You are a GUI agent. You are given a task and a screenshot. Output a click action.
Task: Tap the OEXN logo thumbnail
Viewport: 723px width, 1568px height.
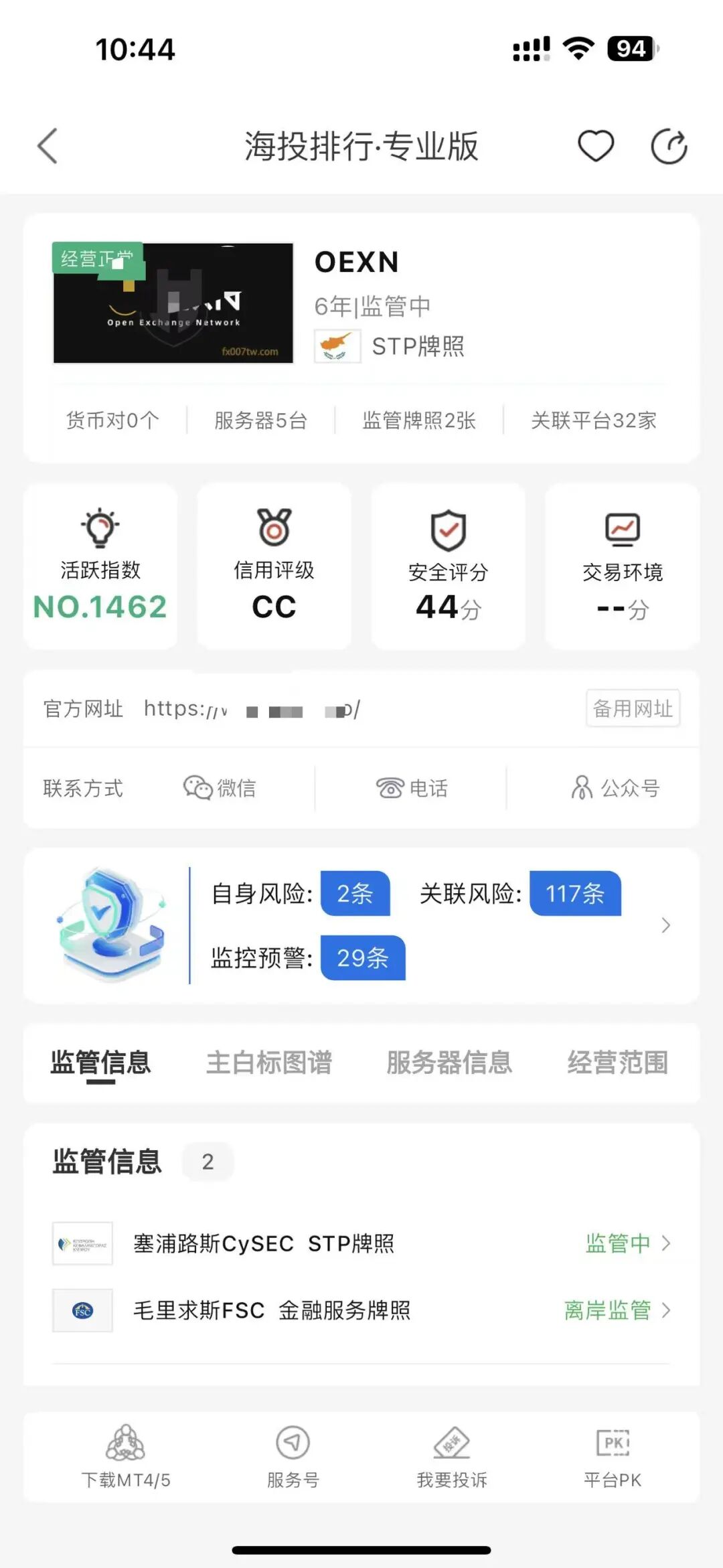(173, 301)
